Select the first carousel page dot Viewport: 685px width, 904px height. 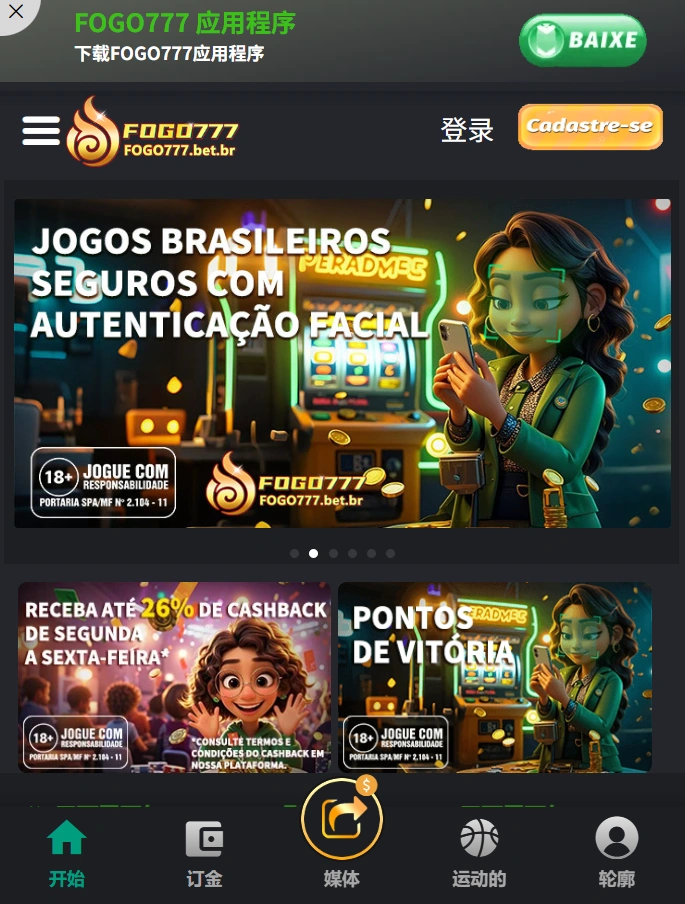tap(294, 553)
